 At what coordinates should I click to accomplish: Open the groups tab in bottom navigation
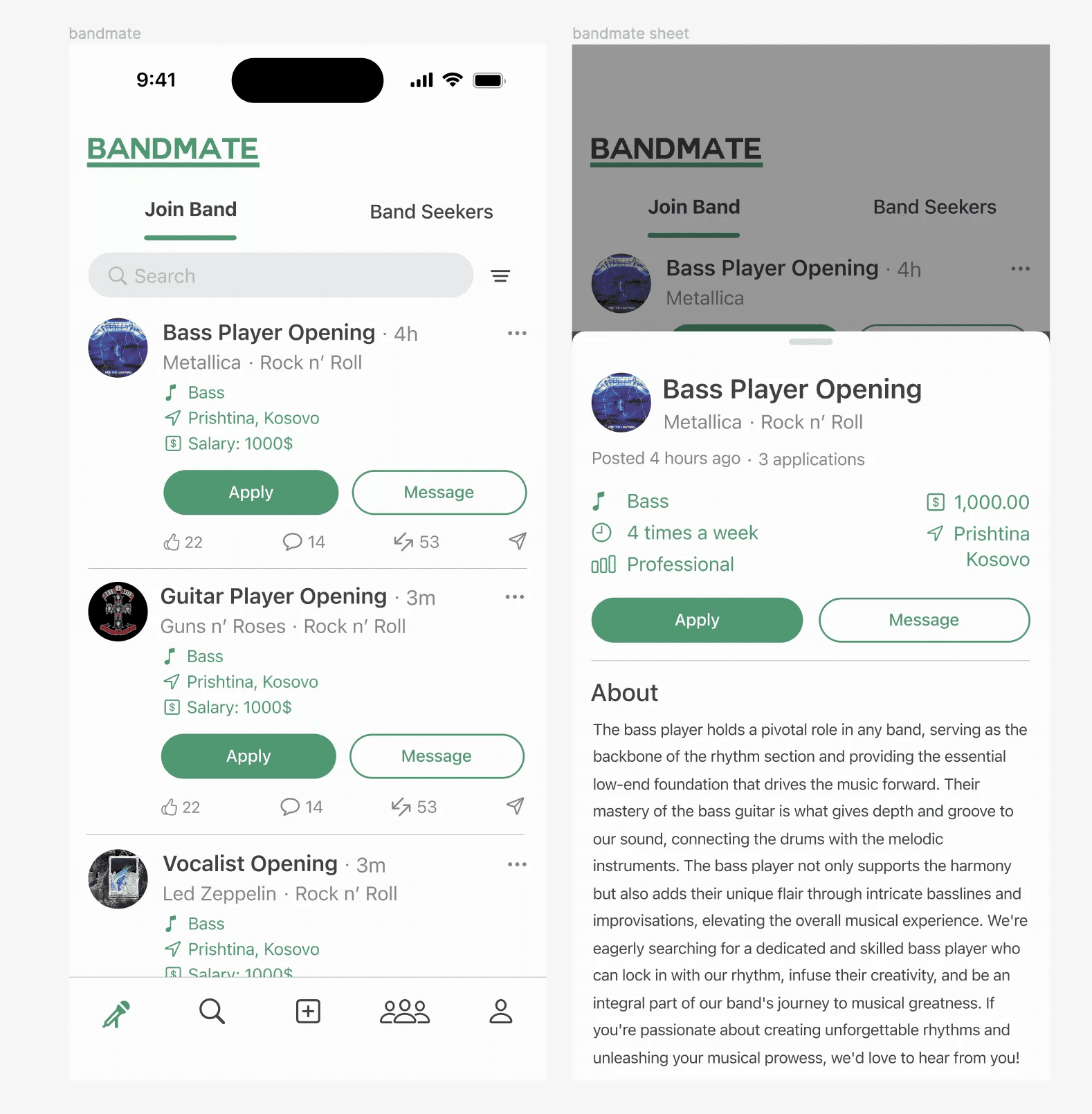(405, 1012)
